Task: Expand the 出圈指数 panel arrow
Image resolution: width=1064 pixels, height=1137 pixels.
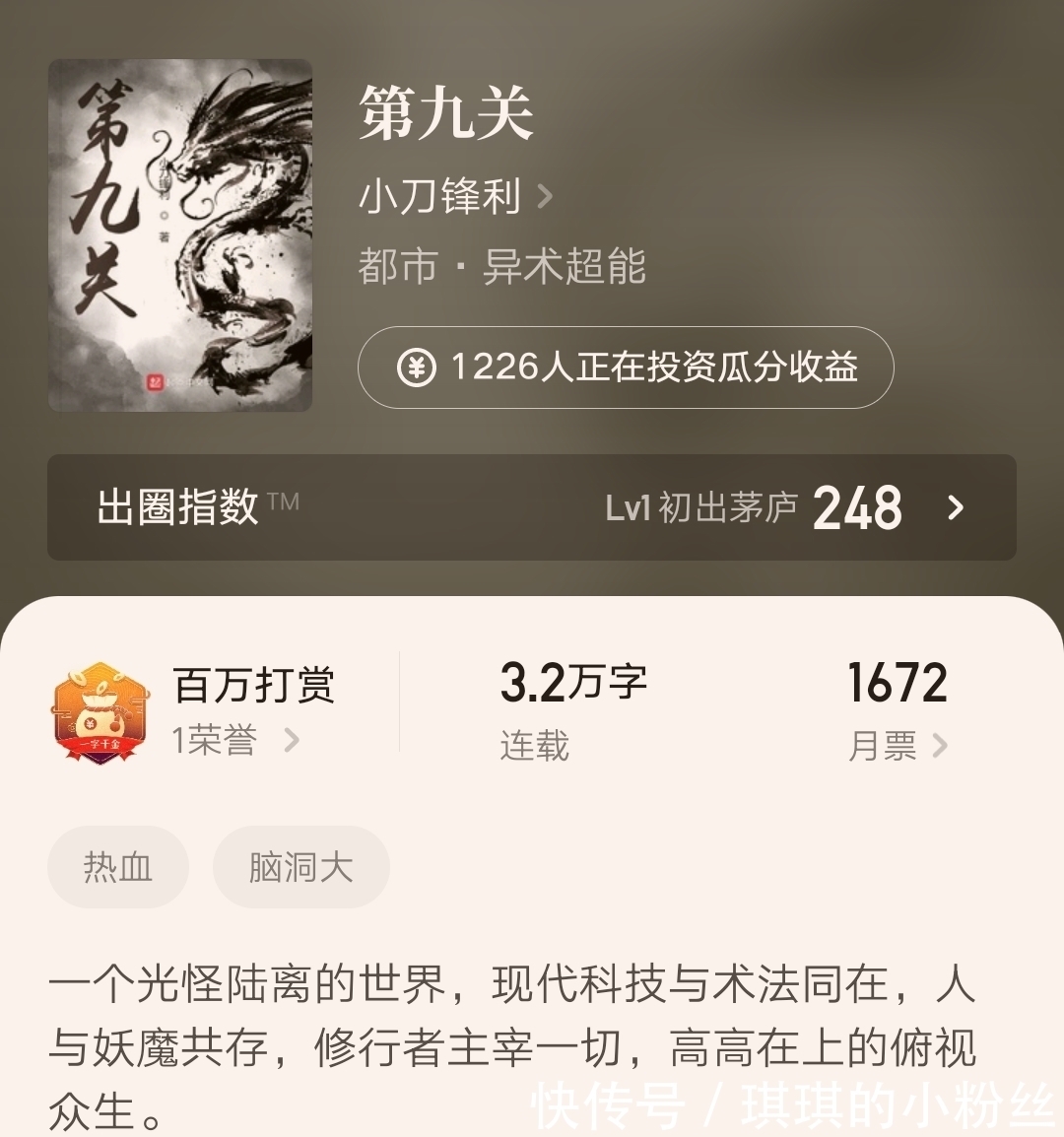Action: click(x=953, y=509)
